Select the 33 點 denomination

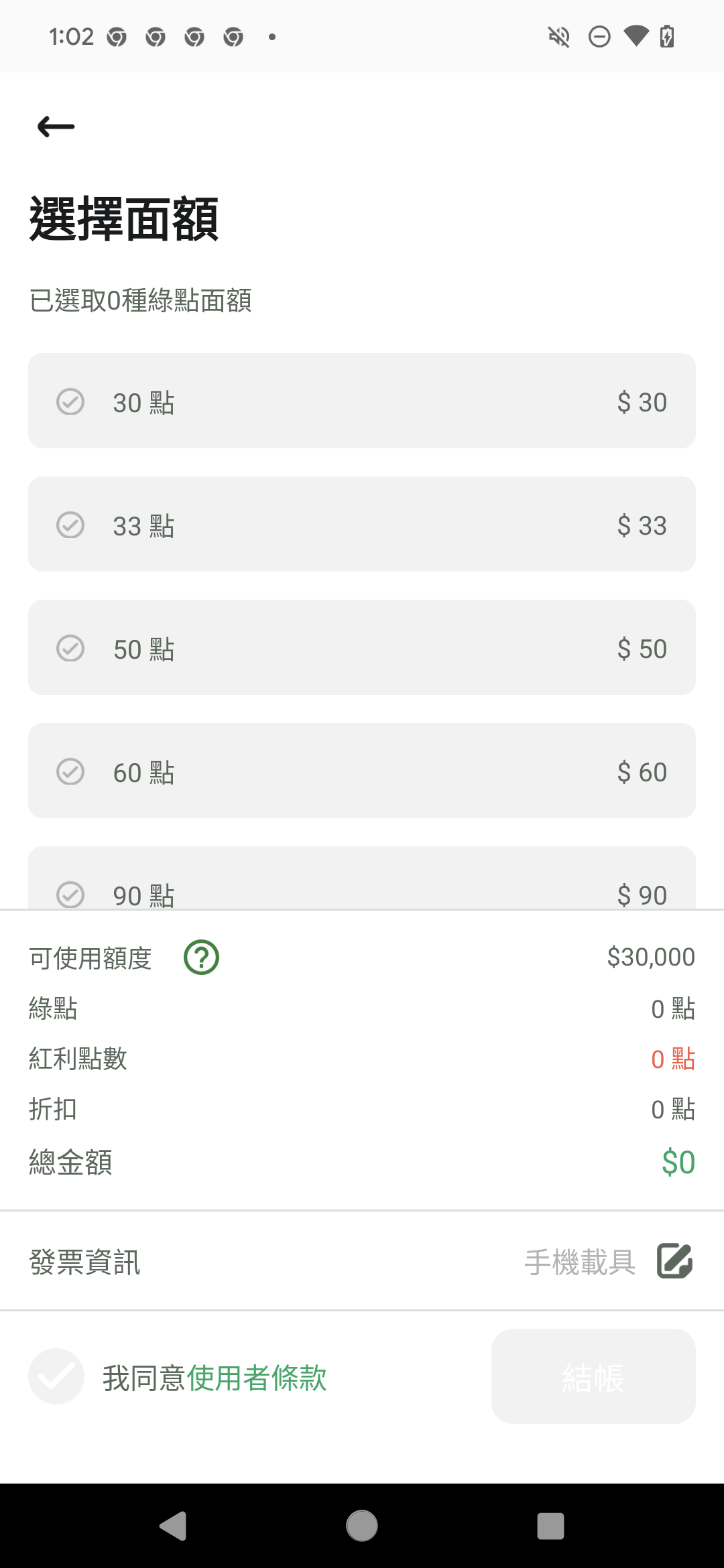point(362,524)
